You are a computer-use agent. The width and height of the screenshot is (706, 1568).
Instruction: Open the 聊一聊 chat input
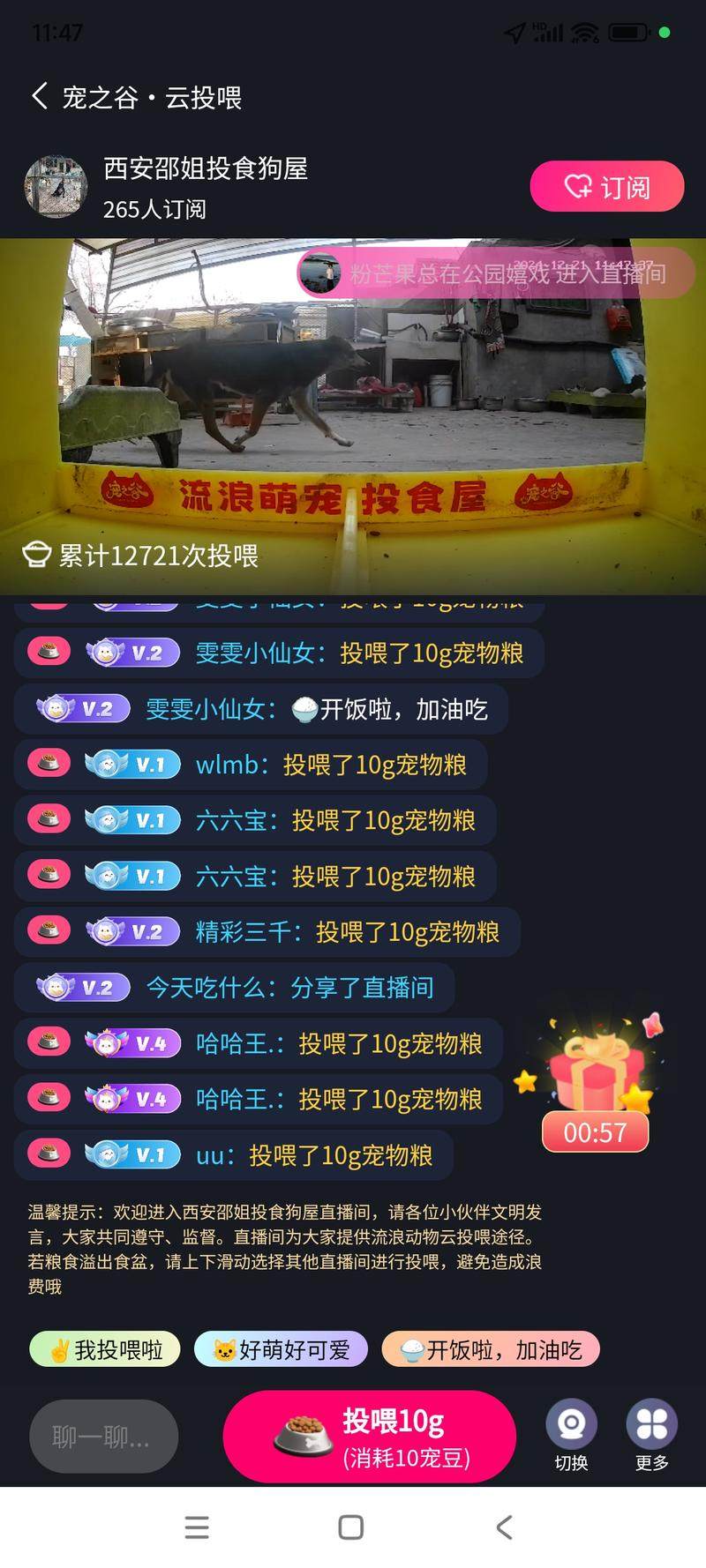click(103, 1437)
